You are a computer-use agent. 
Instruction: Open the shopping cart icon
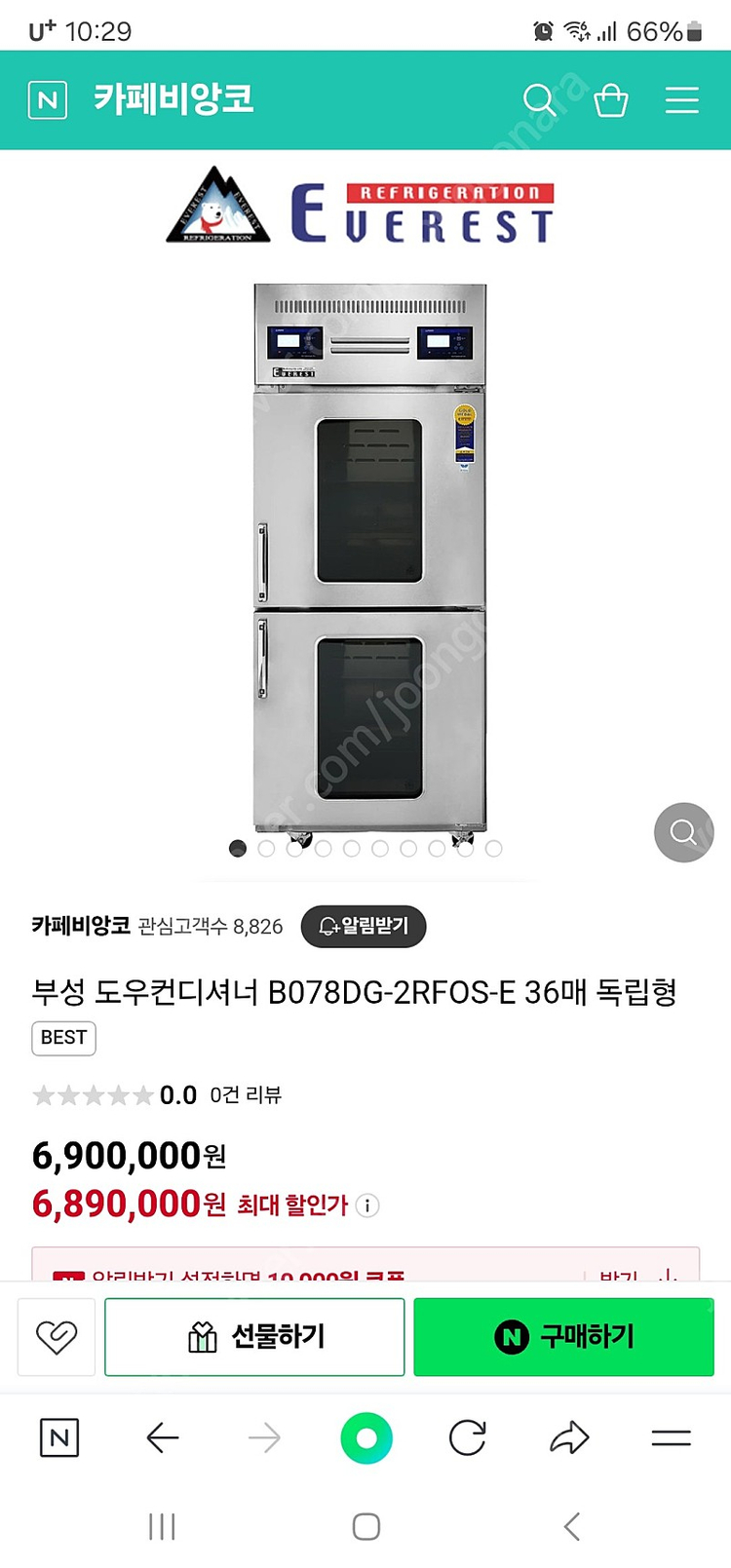tap(610, 98)
